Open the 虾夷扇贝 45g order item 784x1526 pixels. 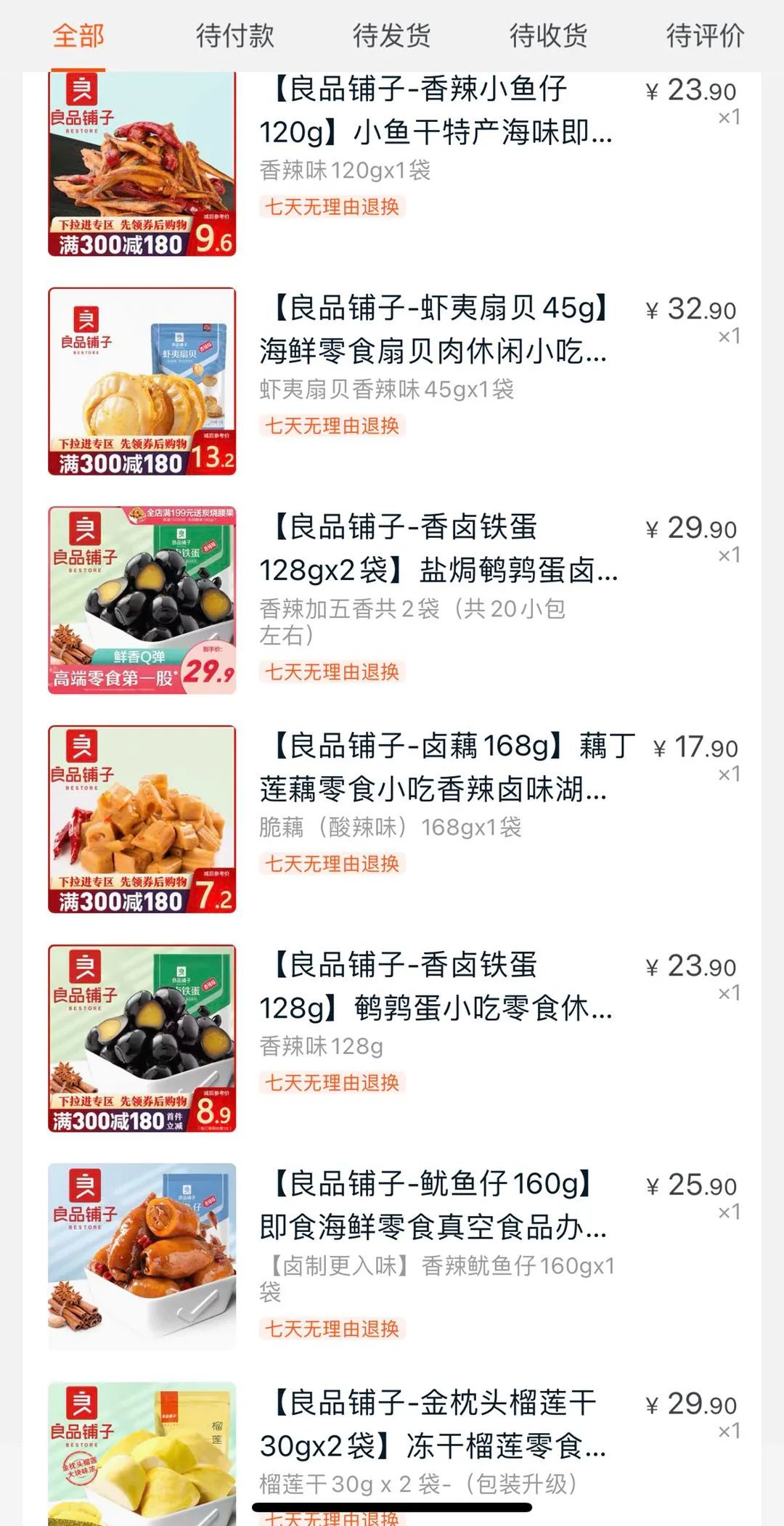(436, 330)
